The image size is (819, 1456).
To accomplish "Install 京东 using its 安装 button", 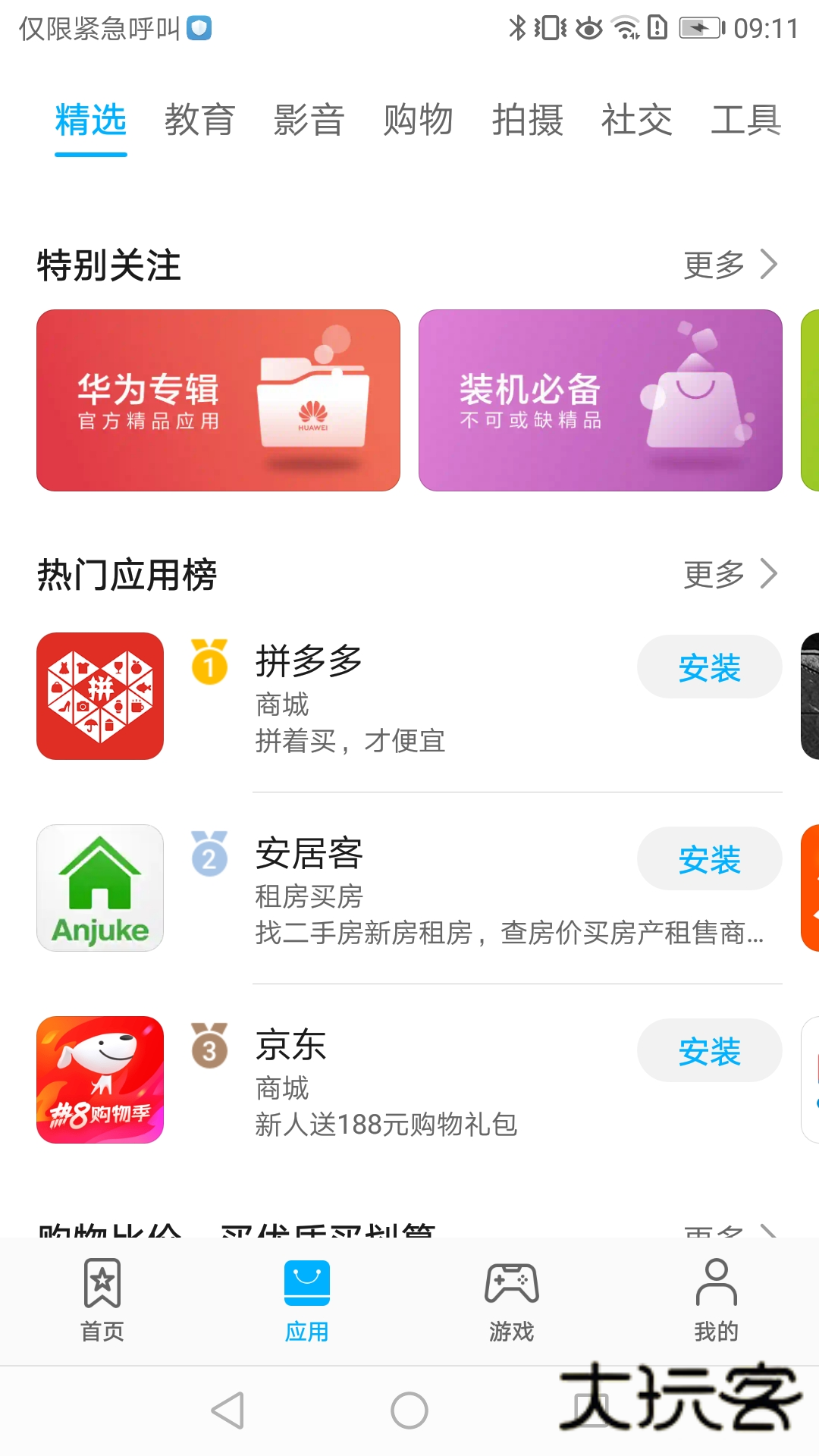I will [709, 1051].
